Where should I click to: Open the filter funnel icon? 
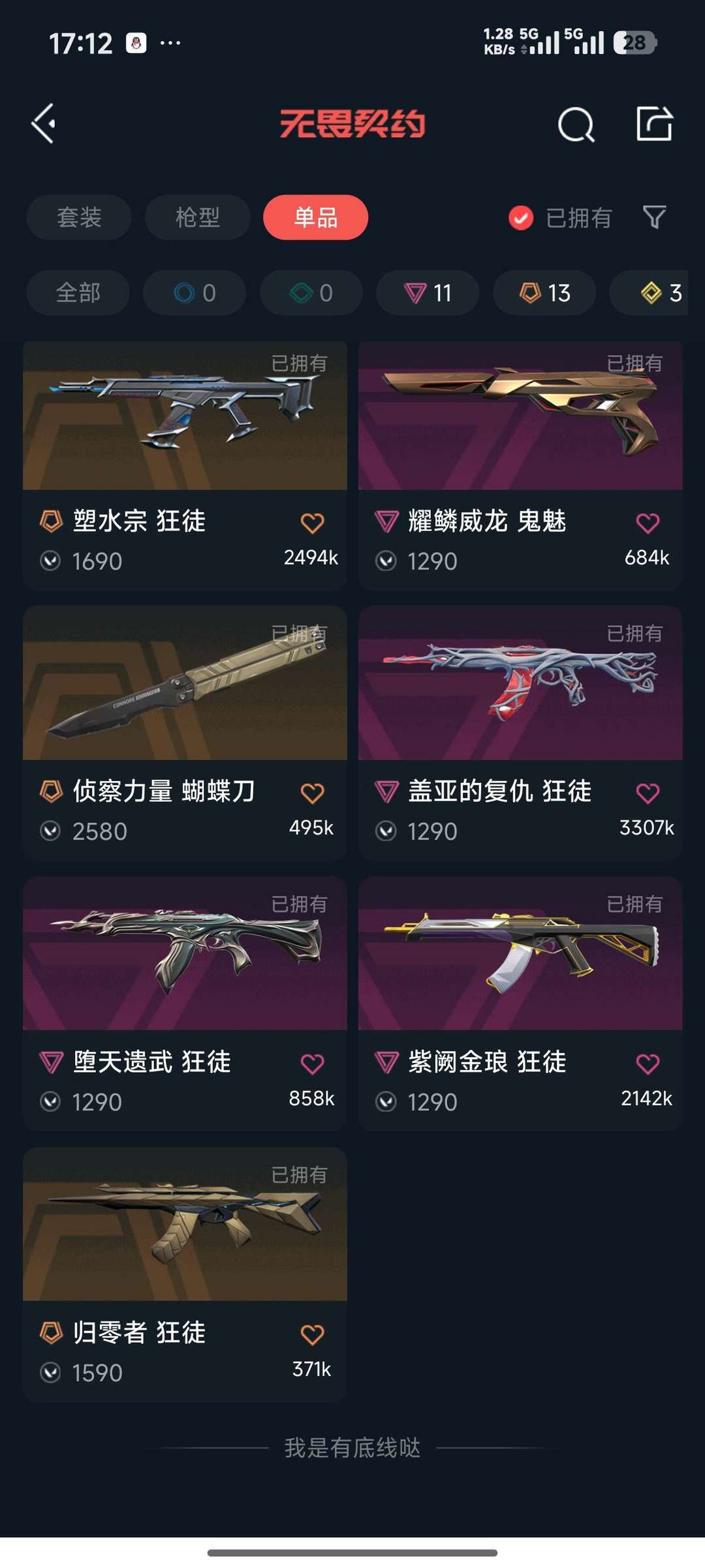(654, 217)
